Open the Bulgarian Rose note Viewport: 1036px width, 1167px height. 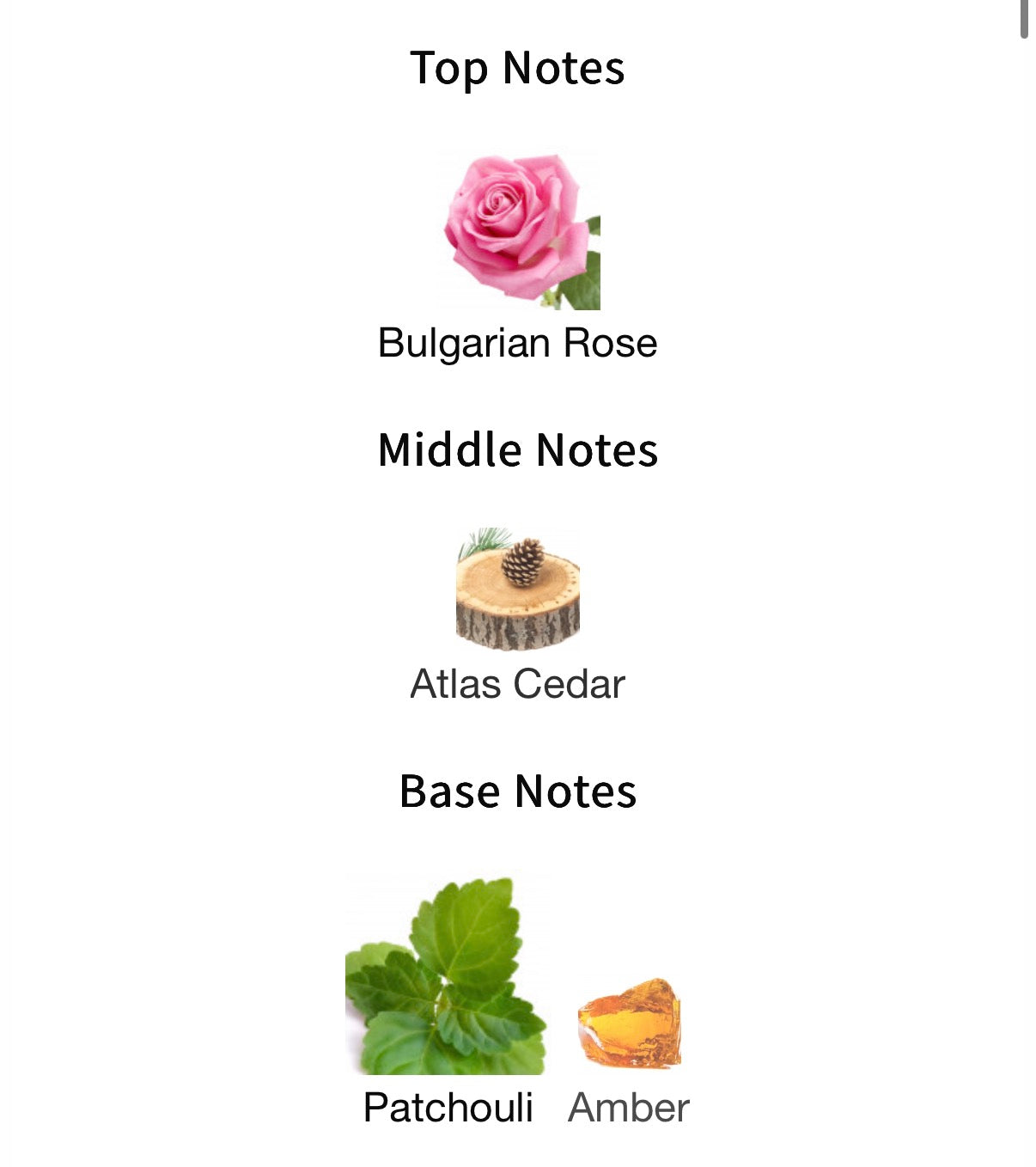[x=519, y=232]
